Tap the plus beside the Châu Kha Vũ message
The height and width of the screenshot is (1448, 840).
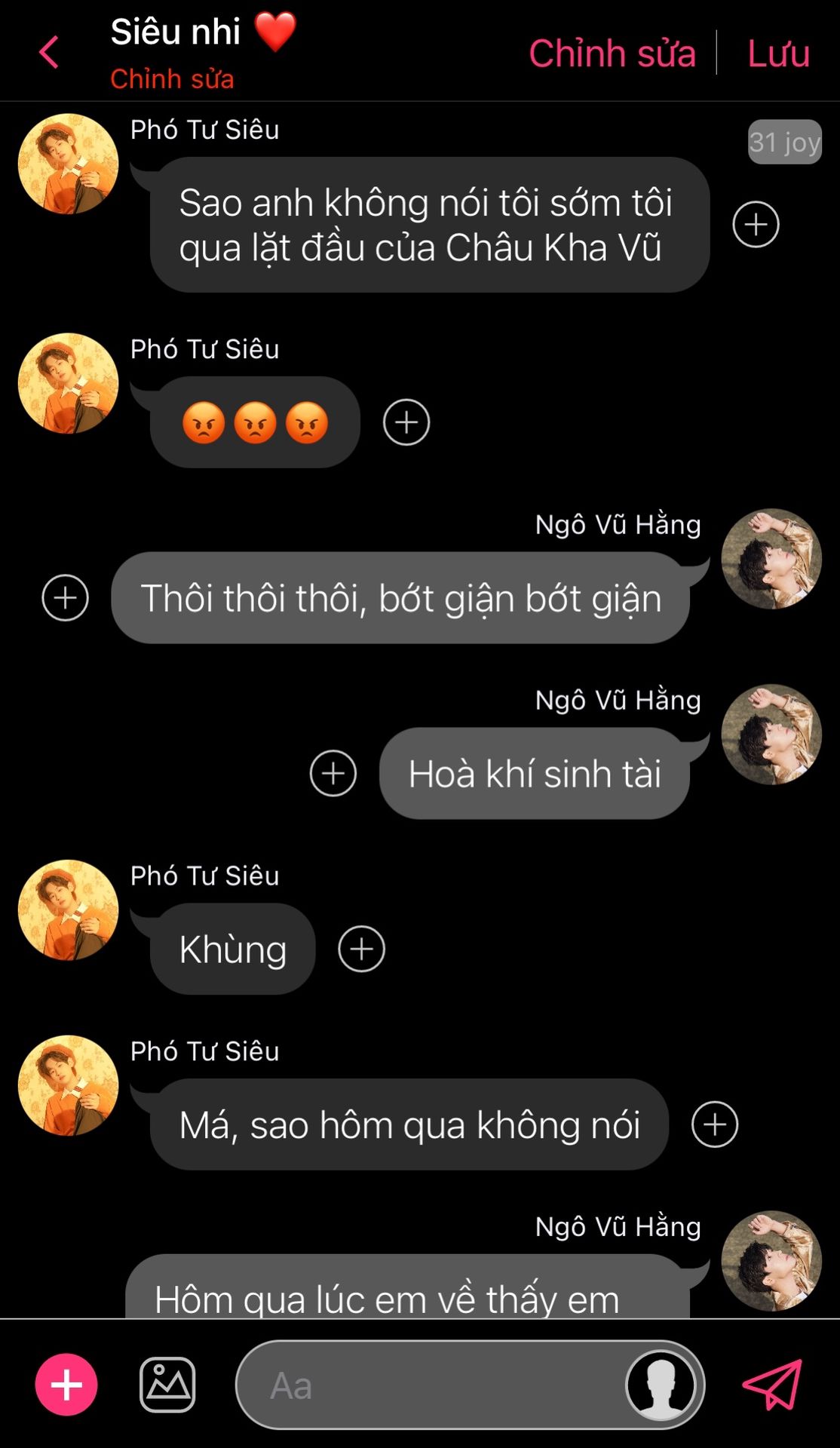(x=756, y=225)
